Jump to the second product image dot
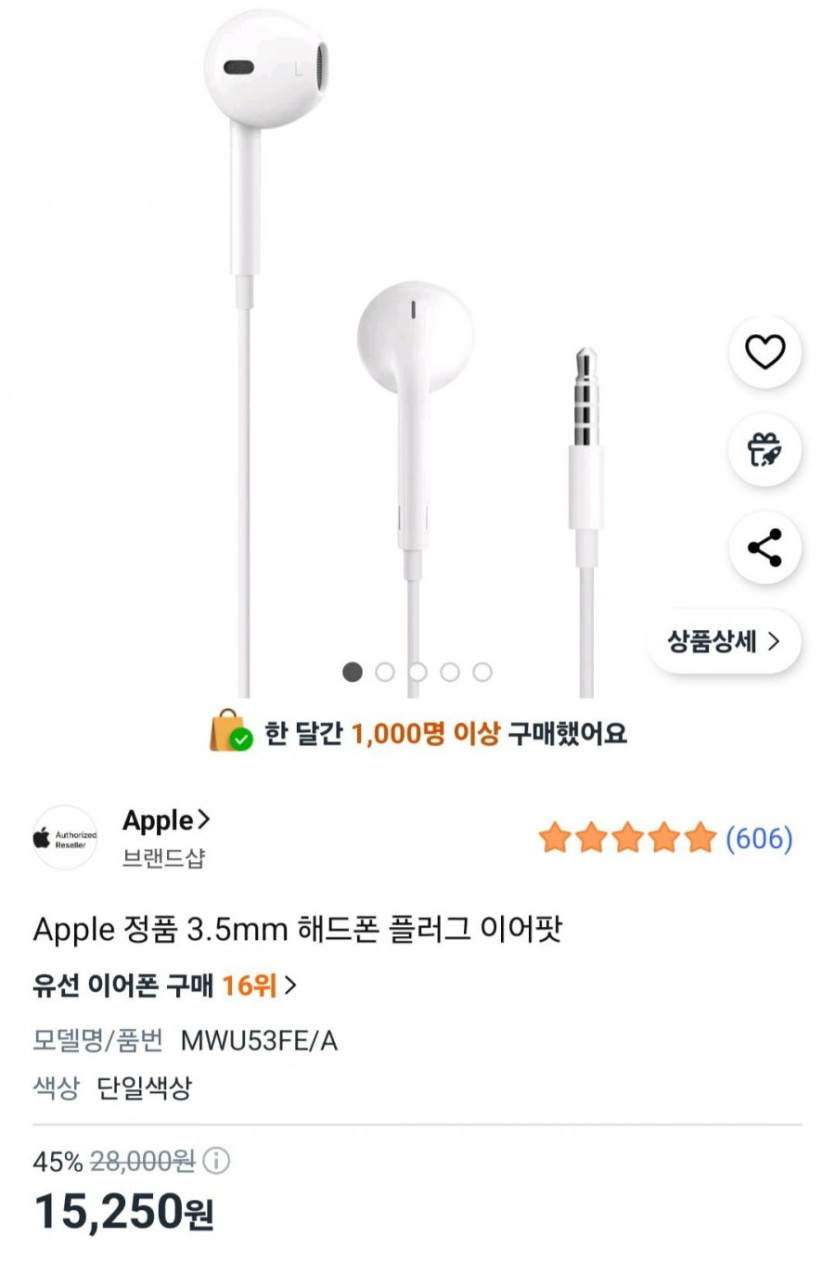 [x=385, y=672]
